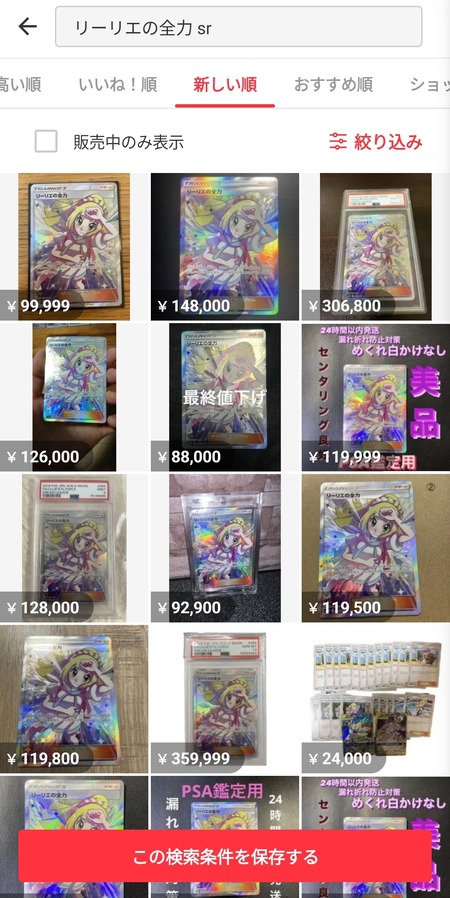Open the ¥148,000 card listing
This screenshot has width=450, height=898.
coord(224,246)
